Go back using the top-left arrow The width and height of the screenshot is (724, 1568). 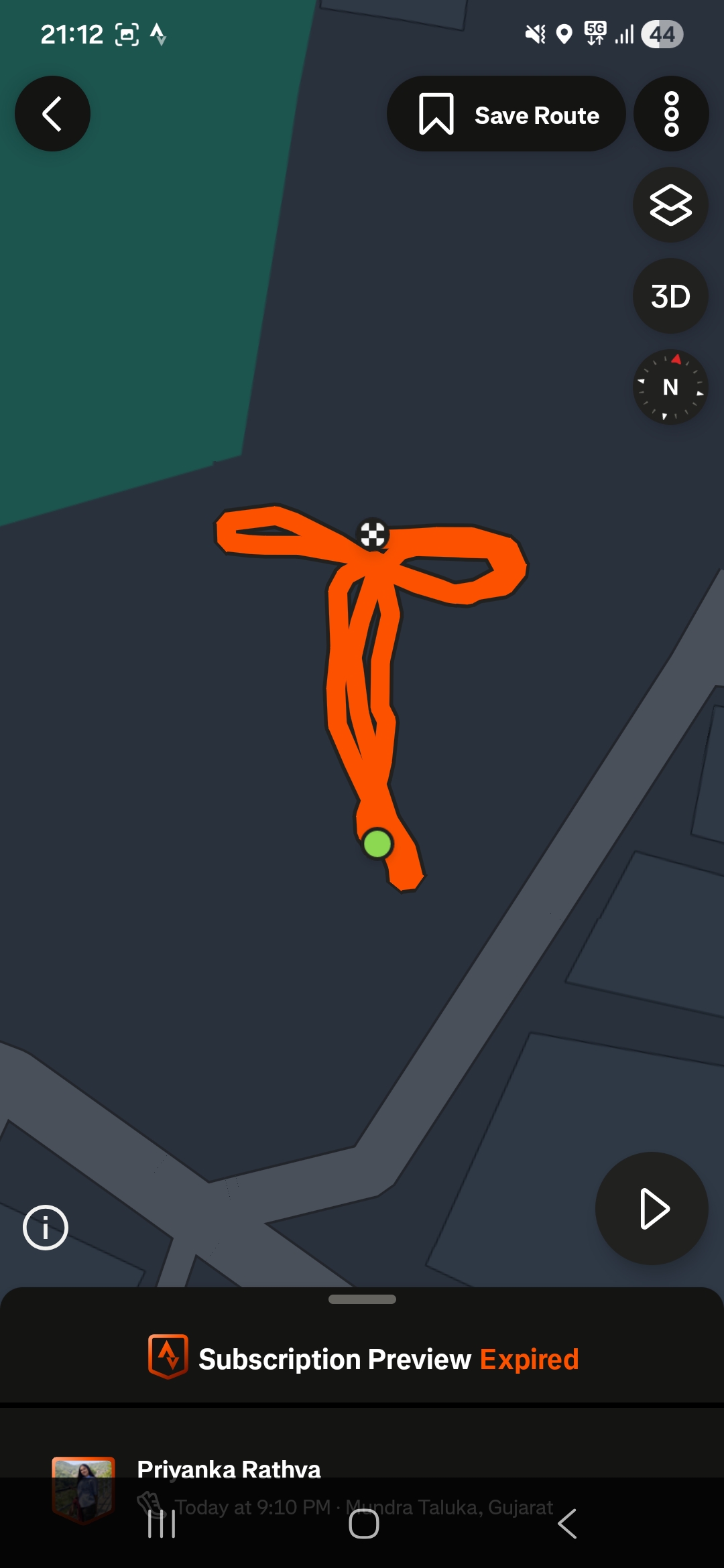pyautogui.click(x=52, y=114)
